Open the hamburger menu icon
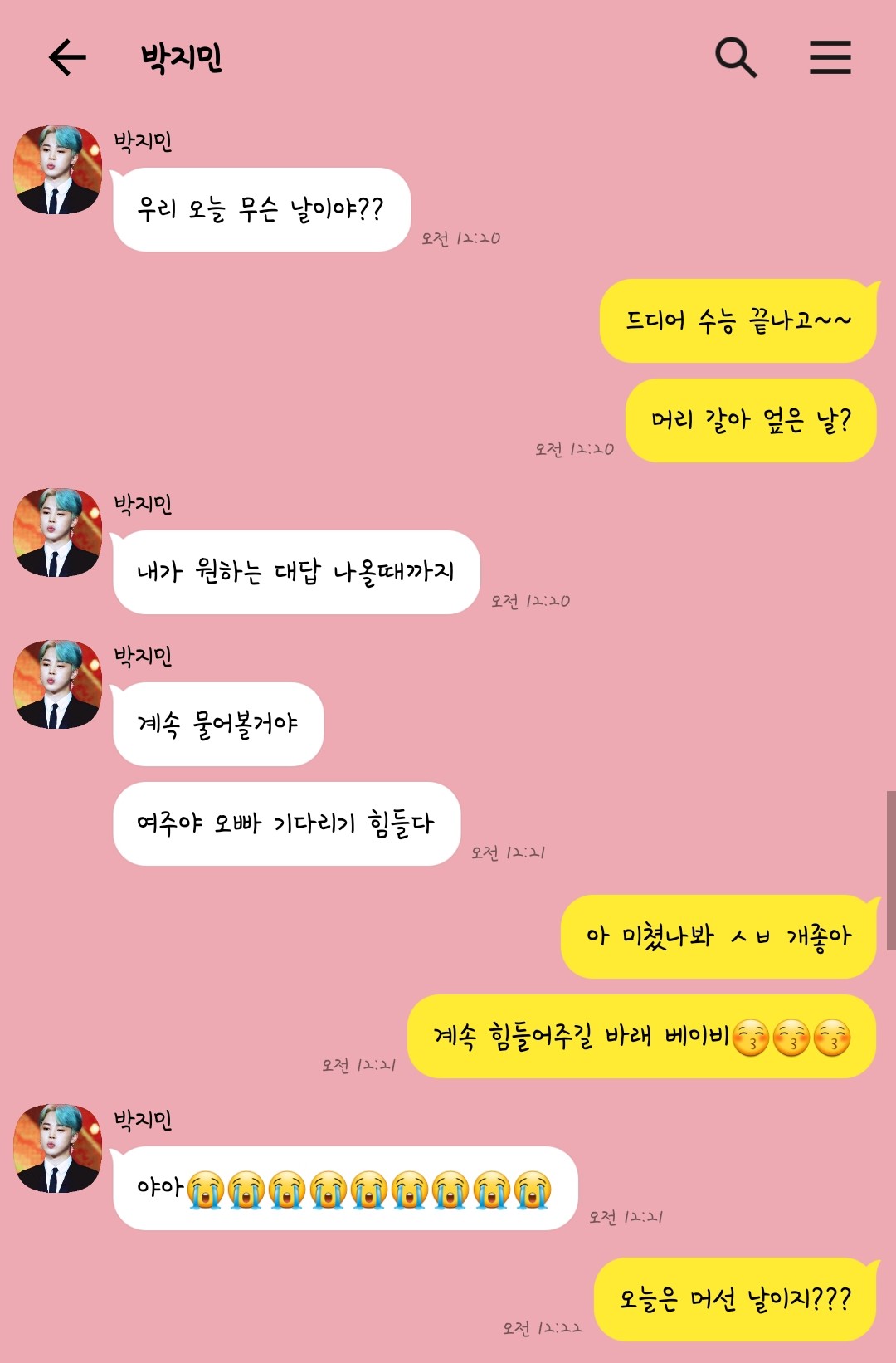This screenshot has width=896, height=1363. click(x=829, y=57)
